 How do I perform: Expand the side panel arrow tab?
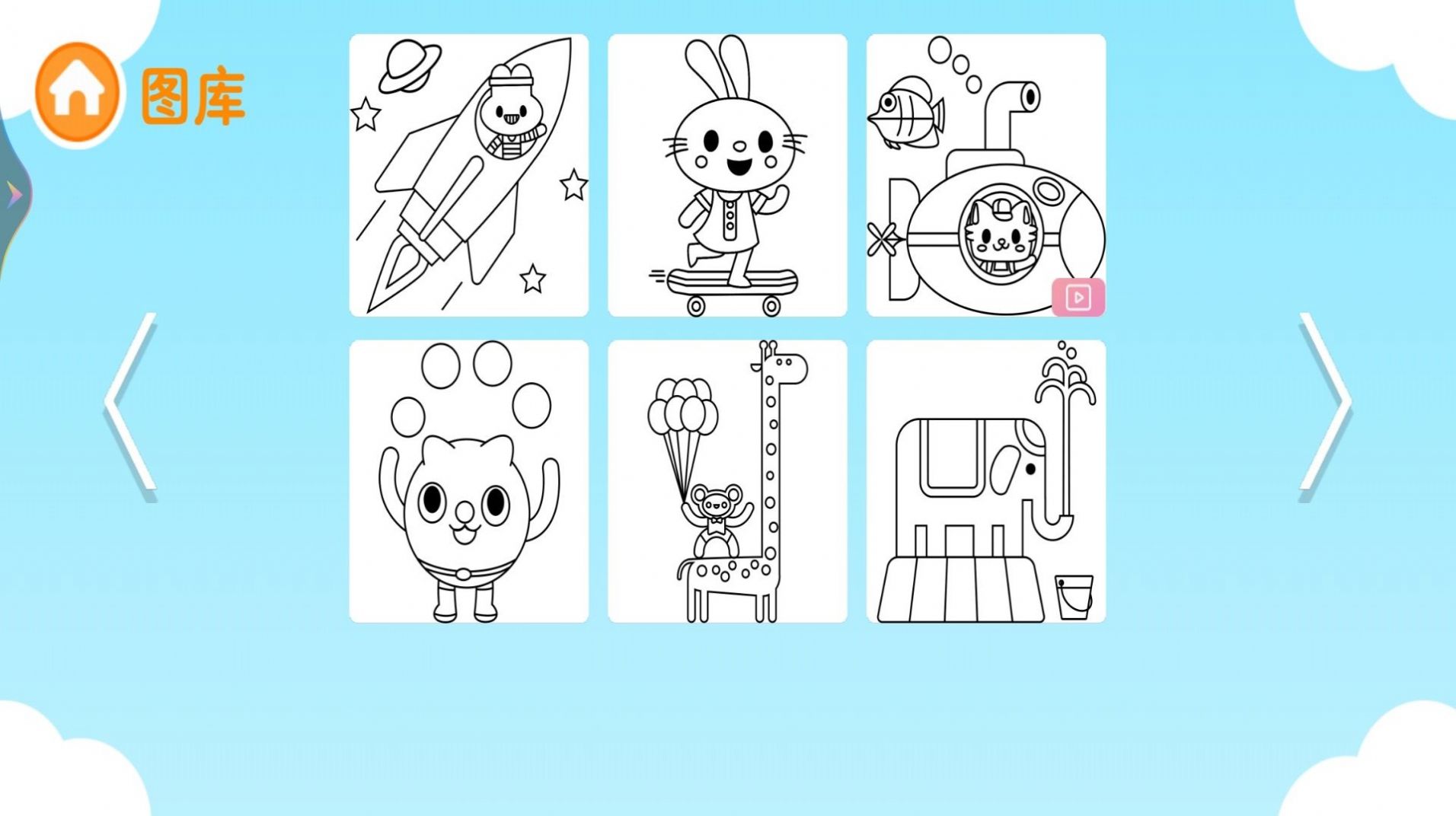pos(14,196)
